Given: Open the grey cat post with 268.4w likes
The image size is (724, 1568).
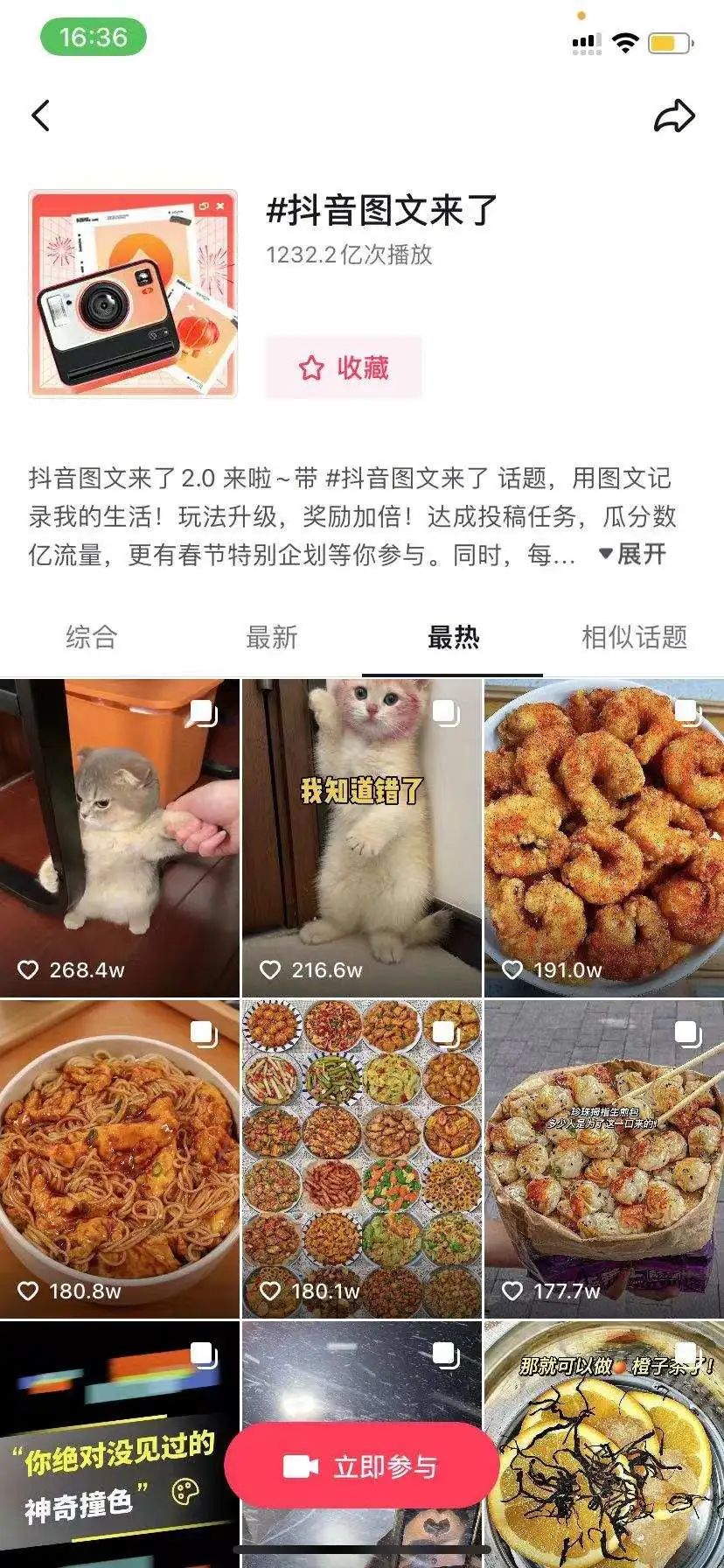Looking at the screenshot, I should [x=119, y=837].
